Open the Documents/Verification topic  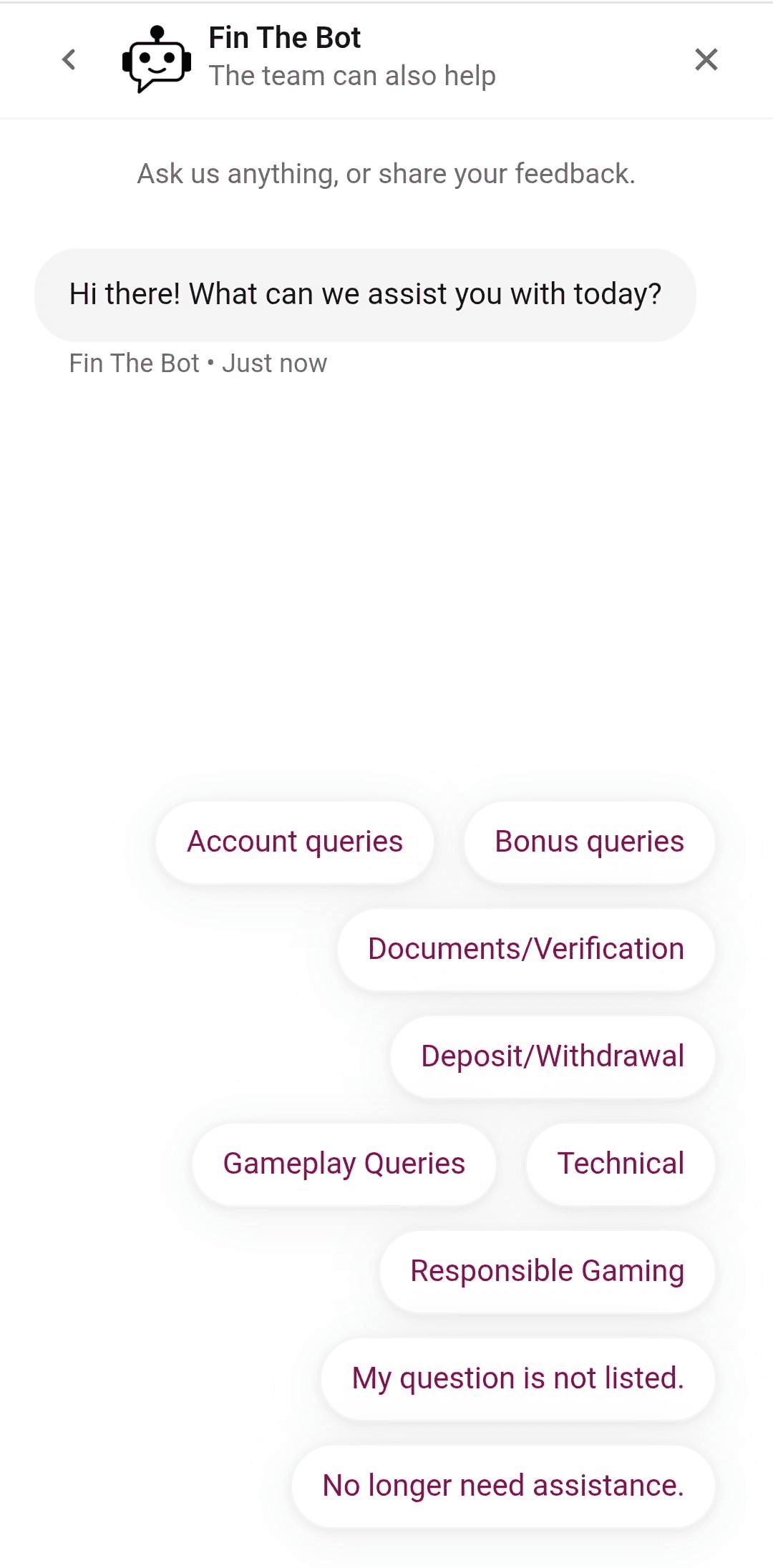(525, 948)
